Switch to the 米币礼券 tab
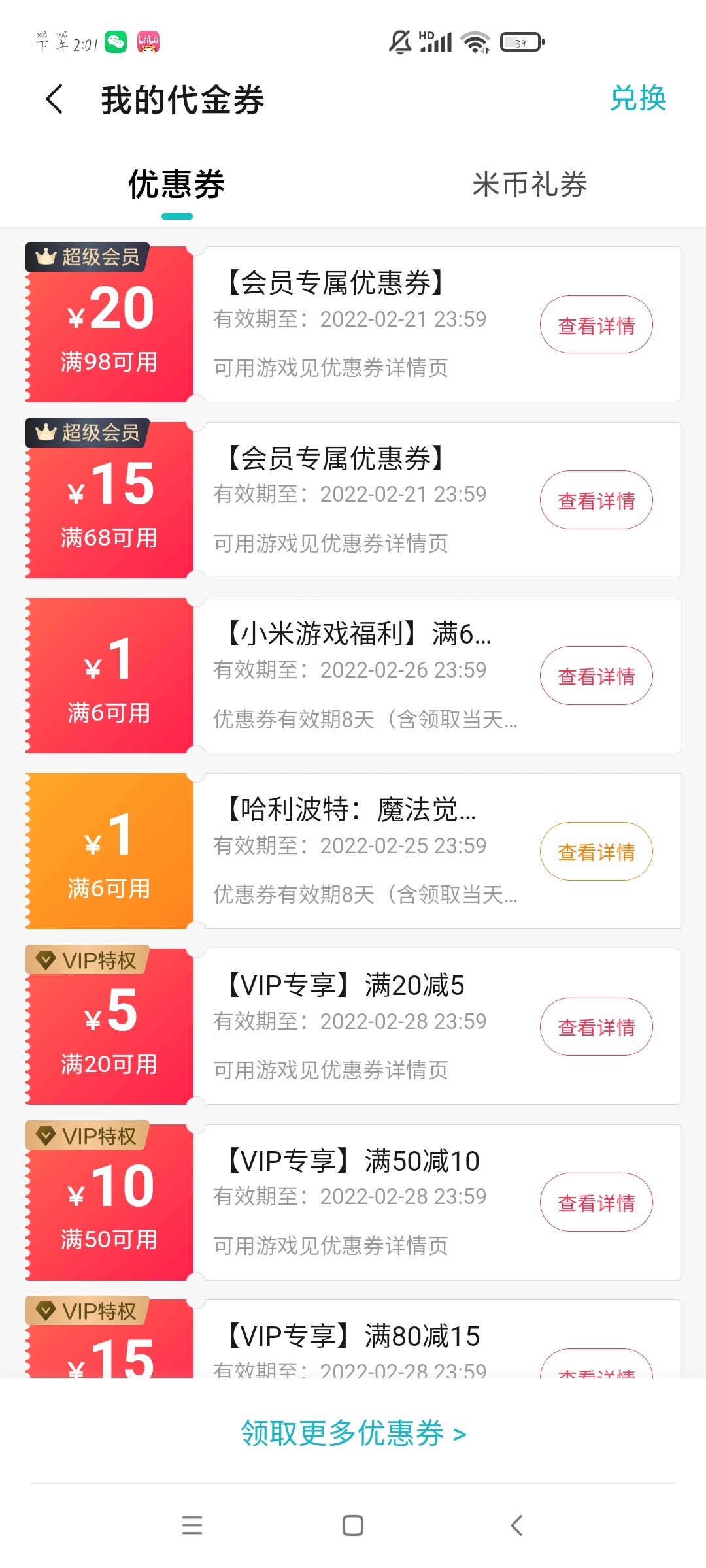Screen dimensions: 706x1568 [x=529, y=184]
